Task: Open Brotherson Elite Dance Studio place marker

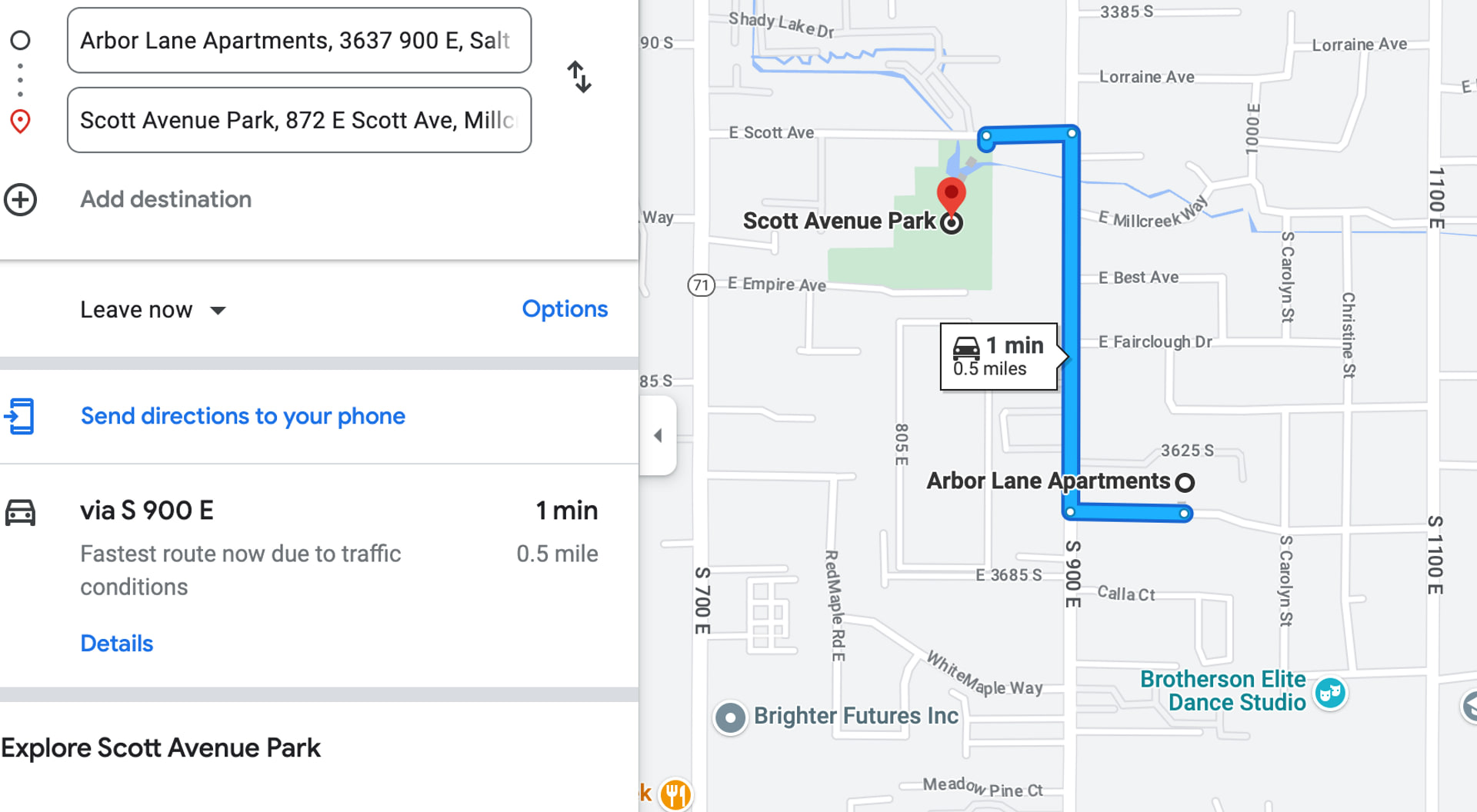Action: (1330, 694)
